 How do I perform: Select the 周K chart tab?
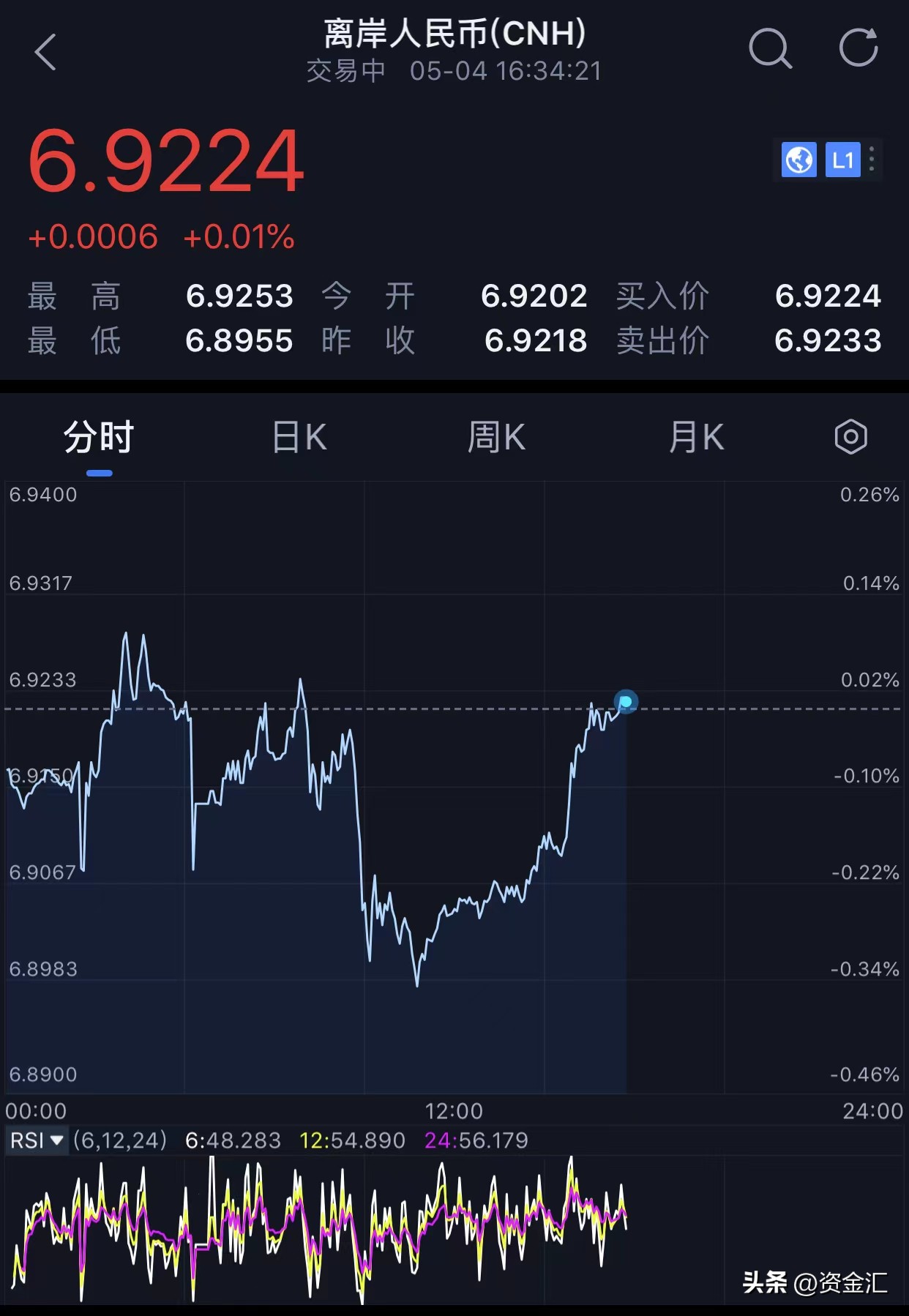[x=496, y=438]
